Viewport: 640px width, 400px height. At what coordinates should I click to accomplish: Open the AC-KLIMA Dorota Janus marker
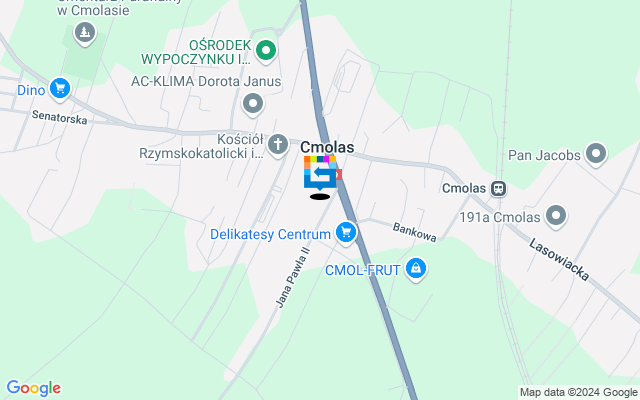pos(253,103)
